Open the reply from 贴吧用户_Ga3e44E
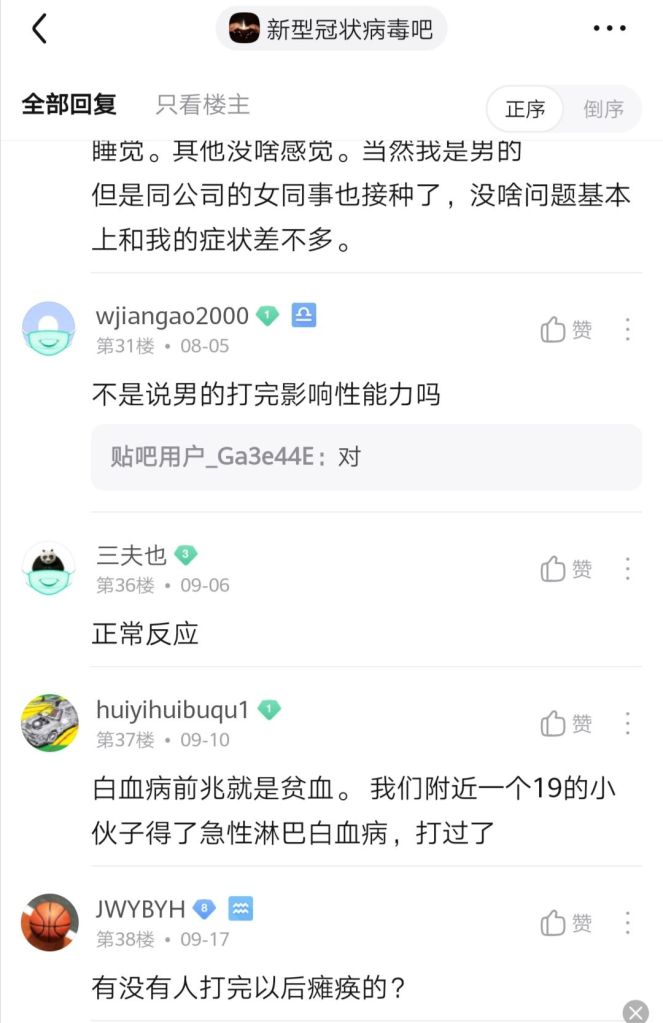 pos(366,457)
